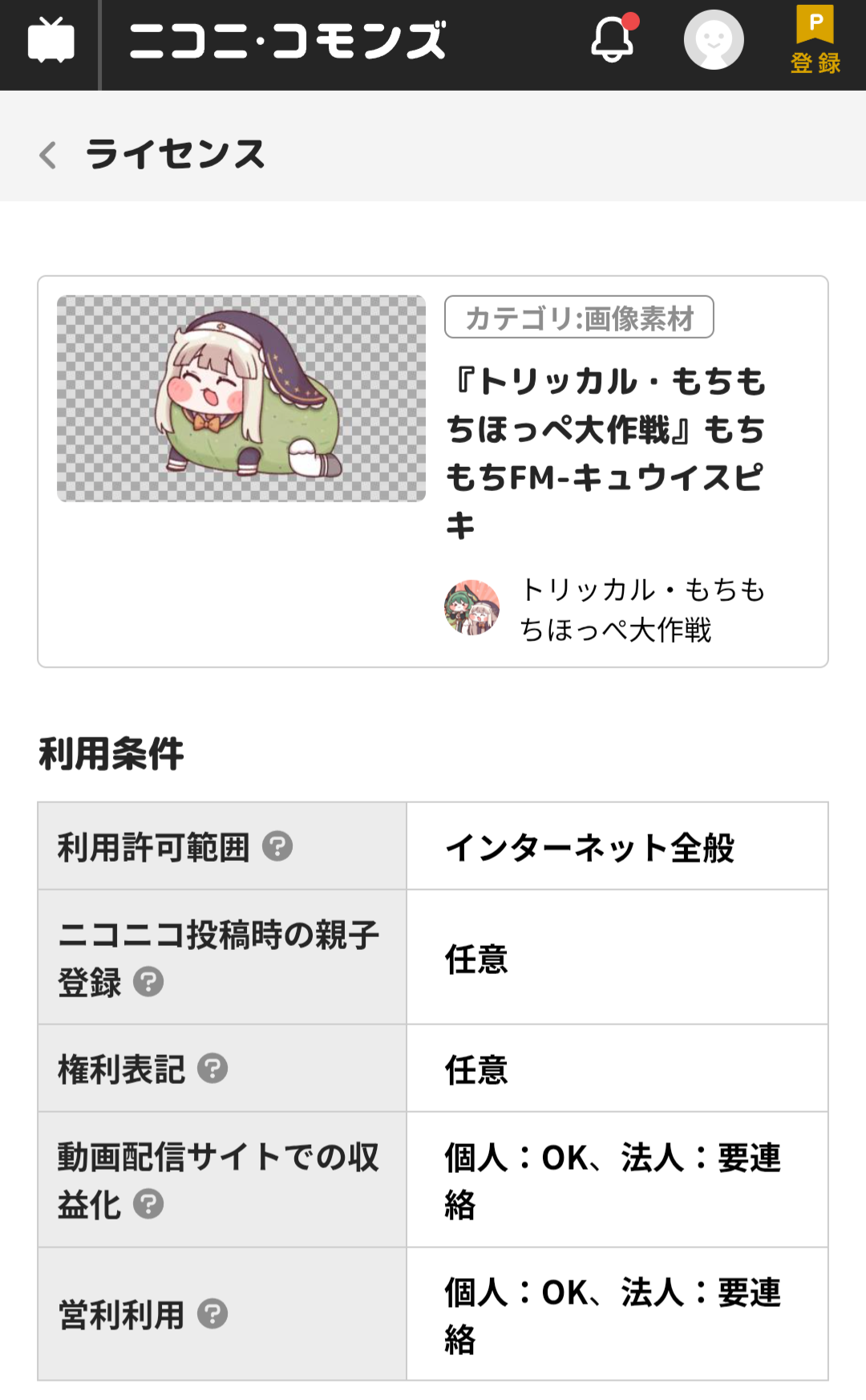Go back from ライセンス page

click(x=48, y=155)
